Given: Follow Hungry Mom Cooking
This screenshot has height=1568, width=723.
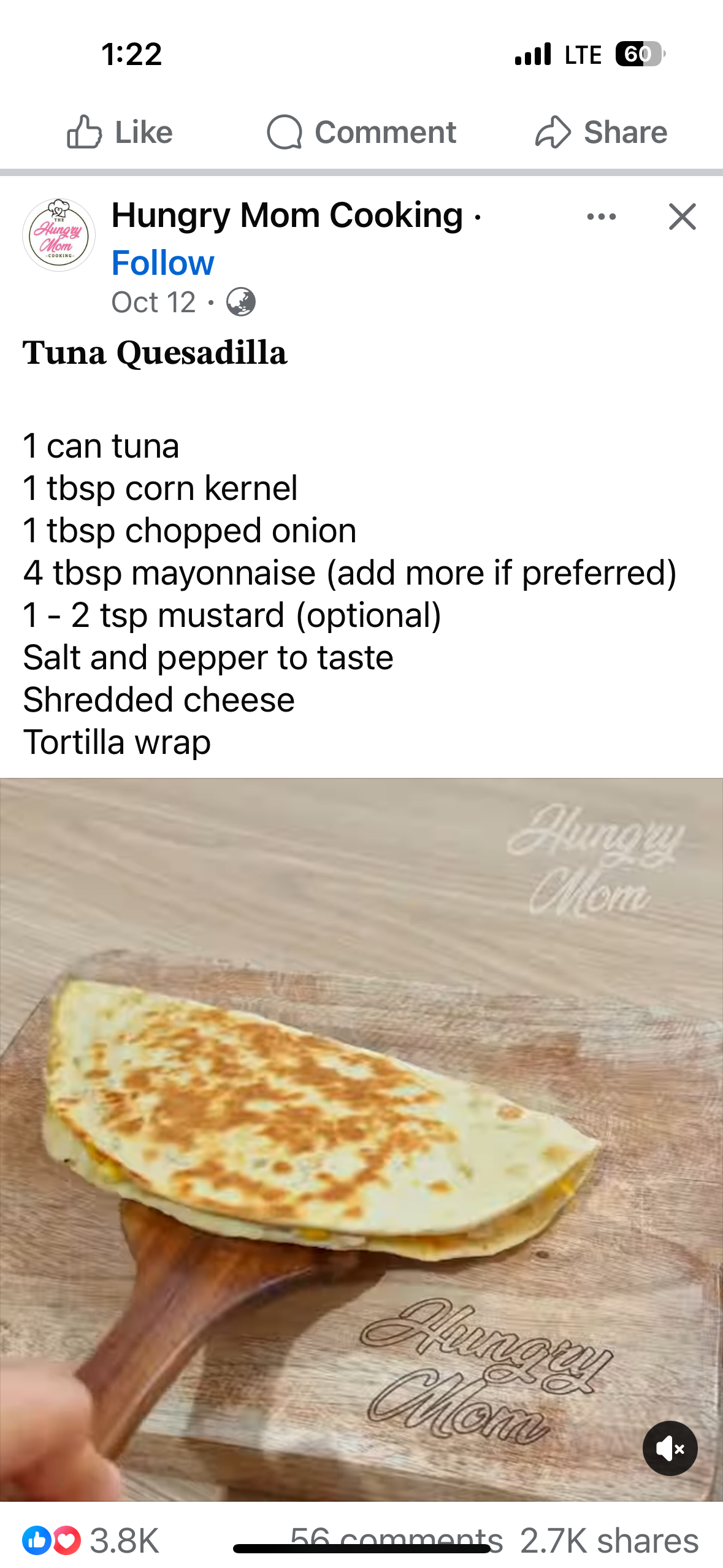Looking at the screenshot, I should [163, 263].
